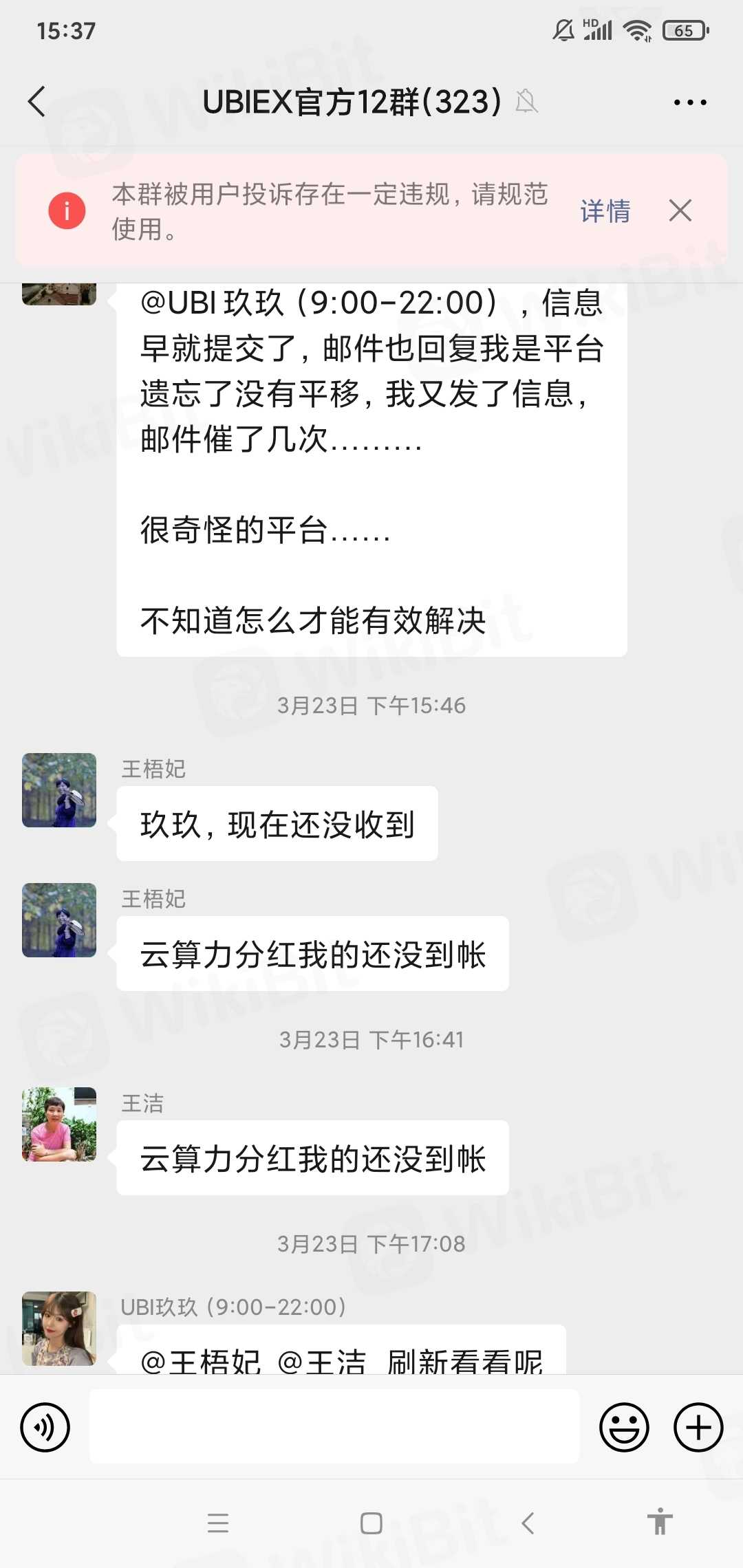The width and height of the screenshot is (743, 1568).
Task: Dismiss the violation warning banner
Action: pyautogui.click(x=680, y=210)
